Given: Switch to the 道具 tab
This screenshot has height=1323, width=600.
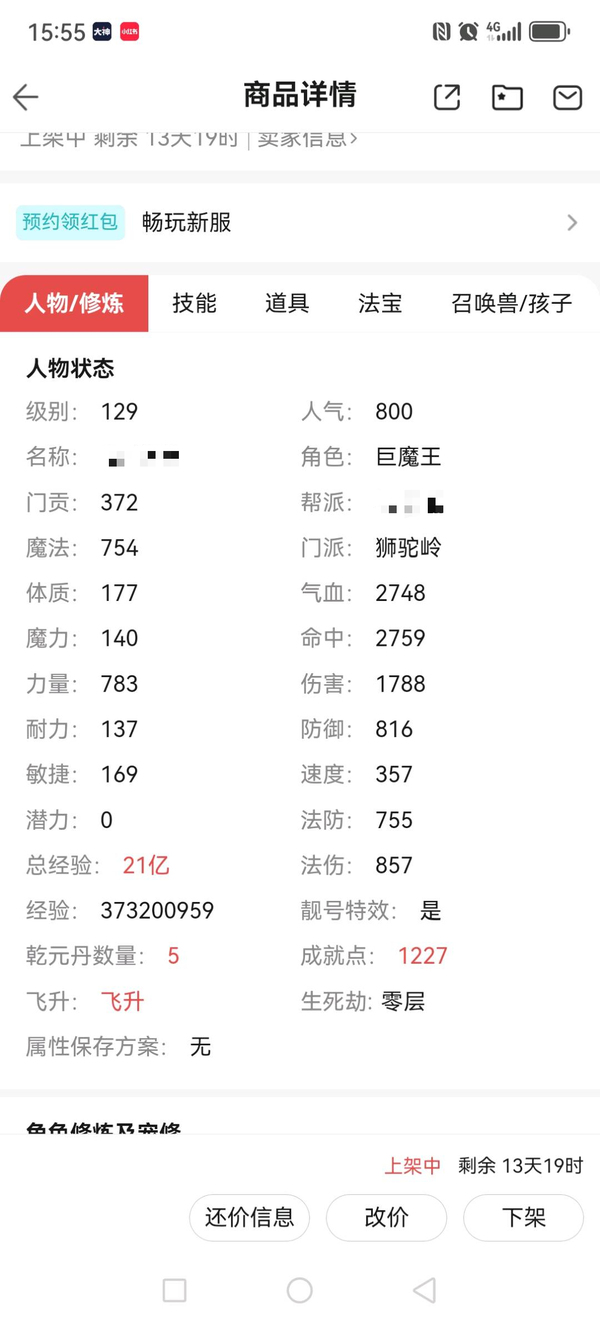Looking at the screenshot, I should click(287, 303).
